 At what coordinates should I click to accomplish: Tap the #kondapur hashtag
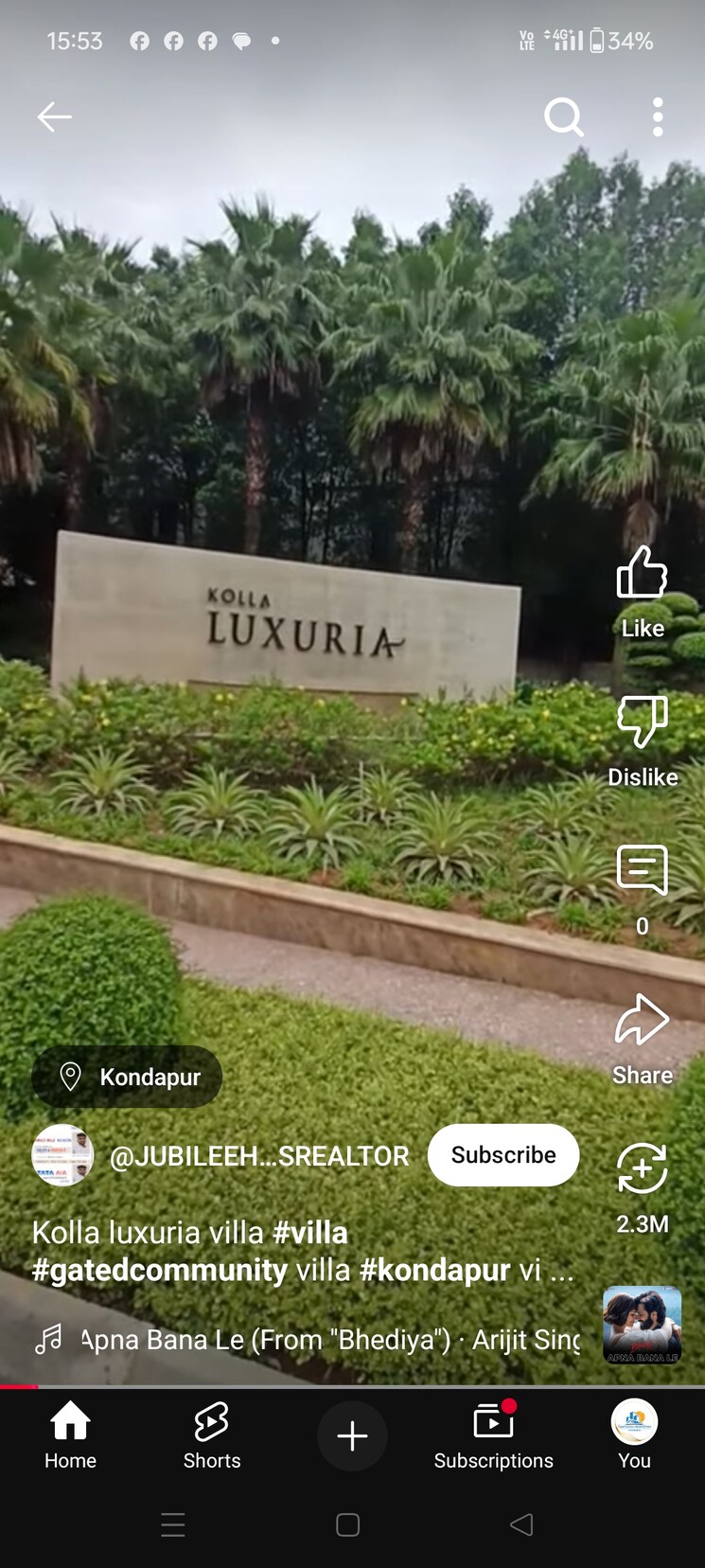435,1270
